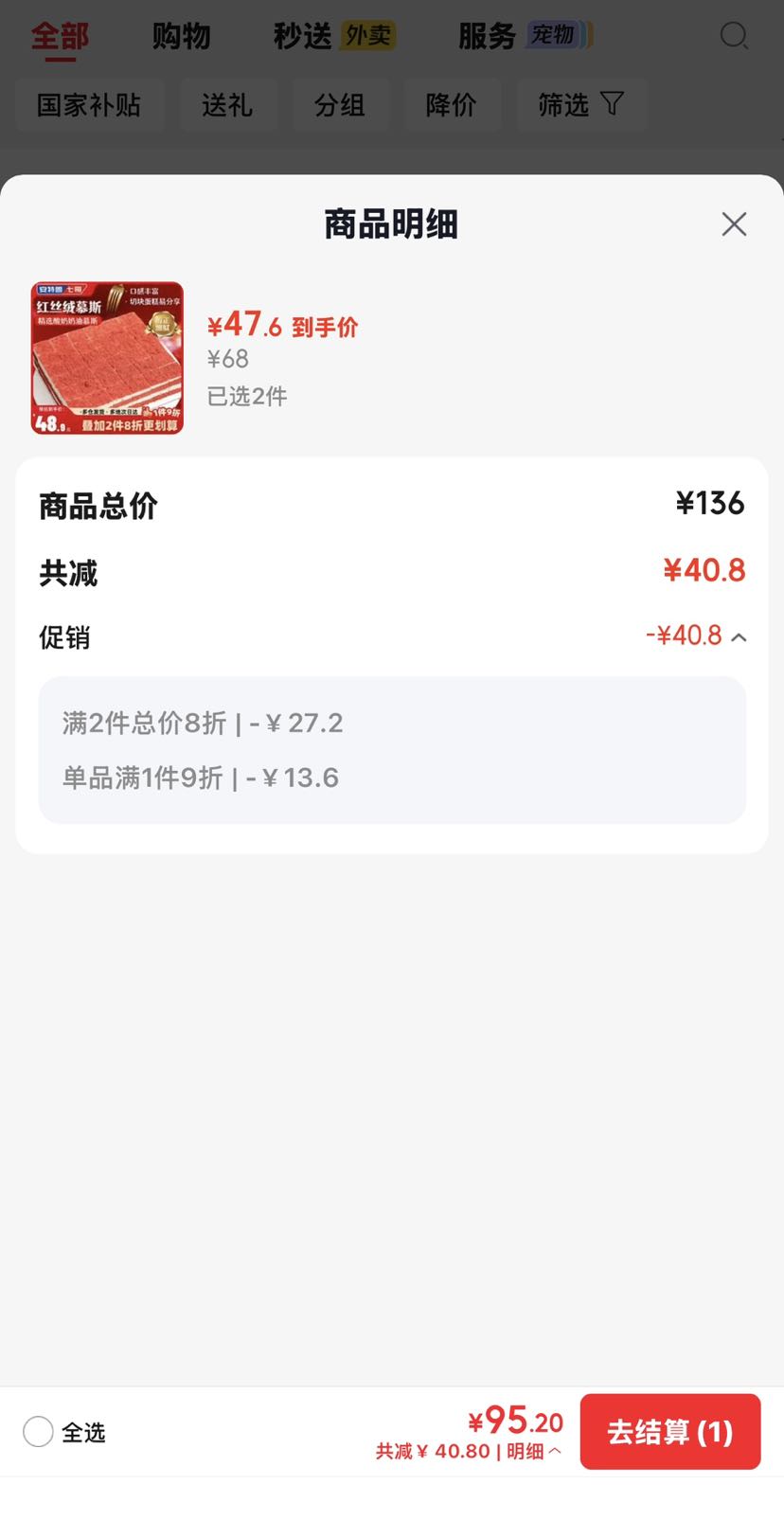
Task: Switch to the 购物 tab
Action: [x=181, y=36]
